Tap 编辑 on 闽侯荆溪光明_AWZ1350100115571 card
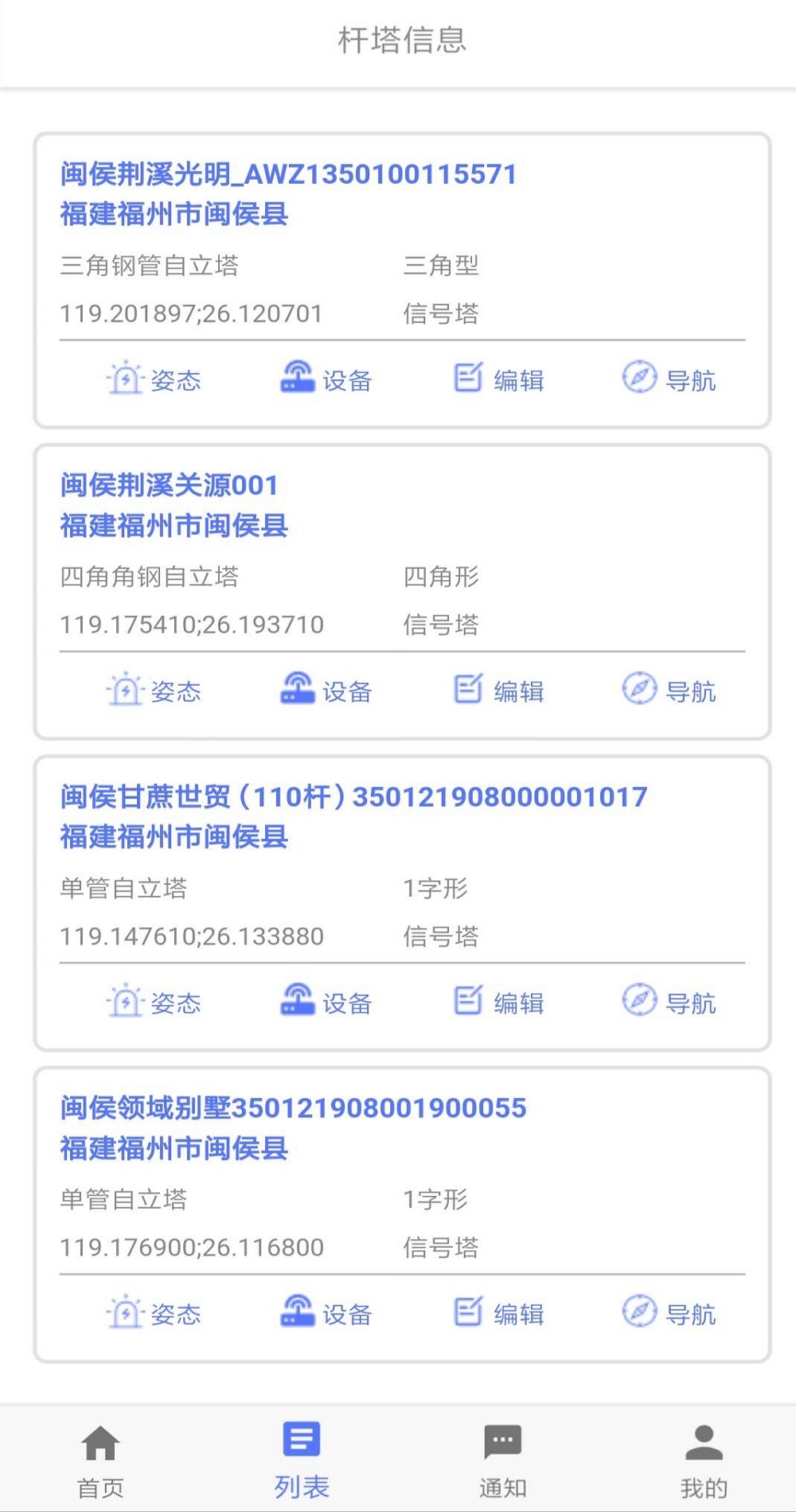This screenshot has height=1512, width=796. 499,380
